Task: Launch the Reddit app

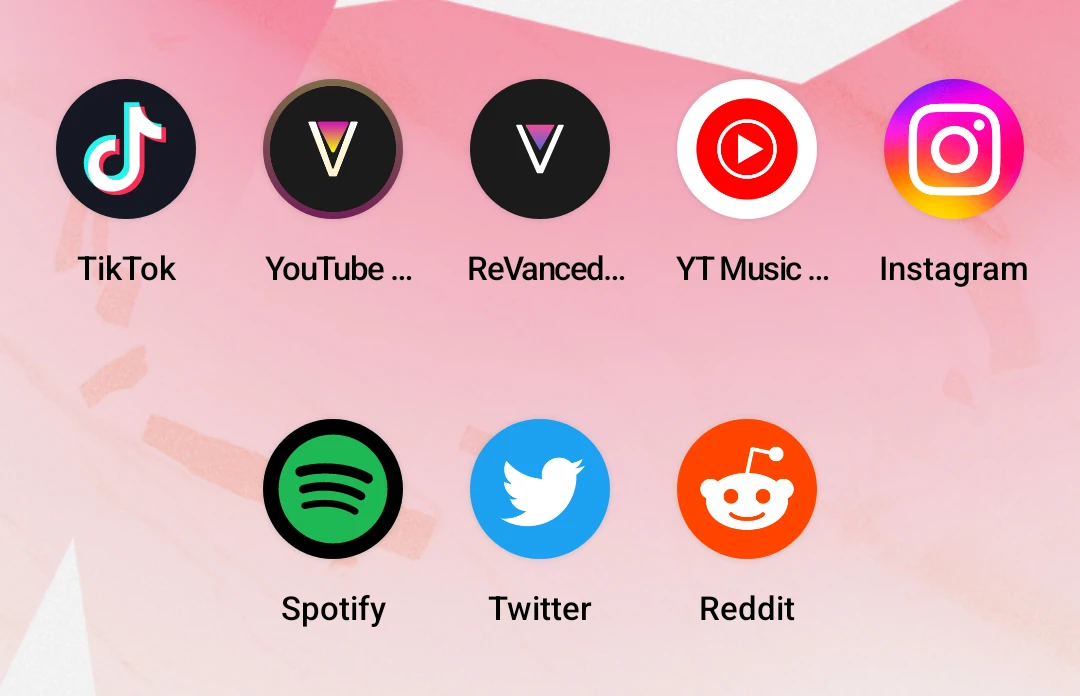Action: (747, 489)
